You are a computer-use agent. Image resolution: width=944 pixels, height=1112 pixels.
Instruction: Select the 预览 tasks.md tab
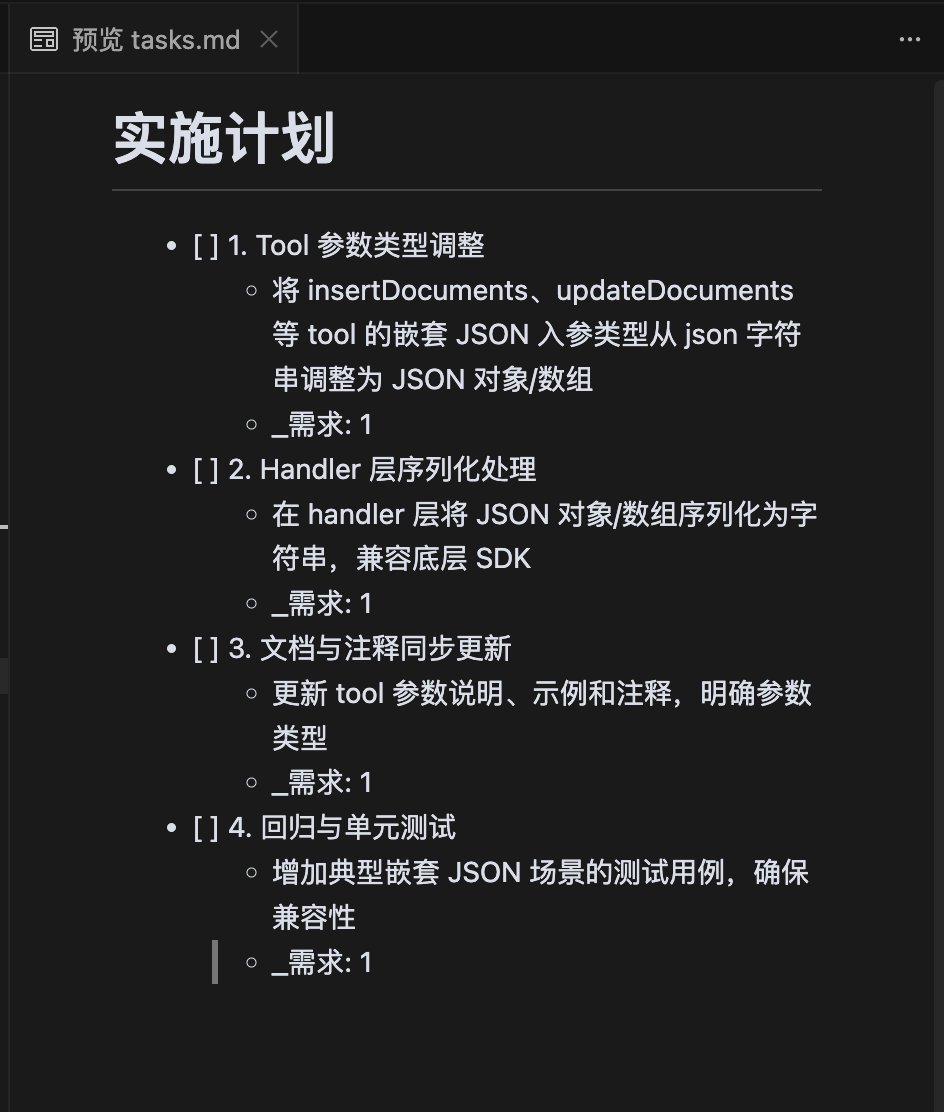coord(155,40)
